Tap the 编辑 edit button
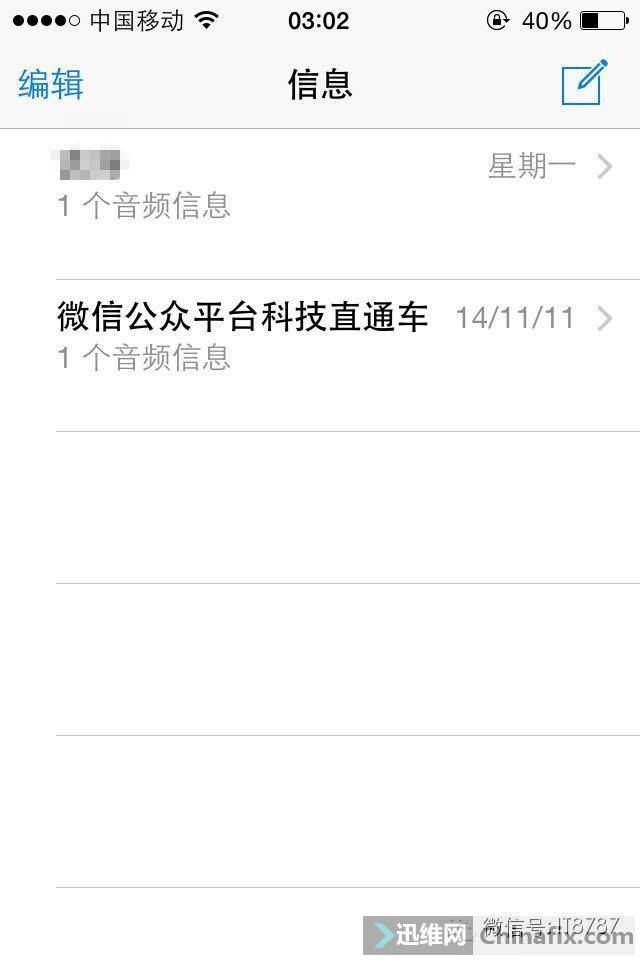 pos(51,85)
